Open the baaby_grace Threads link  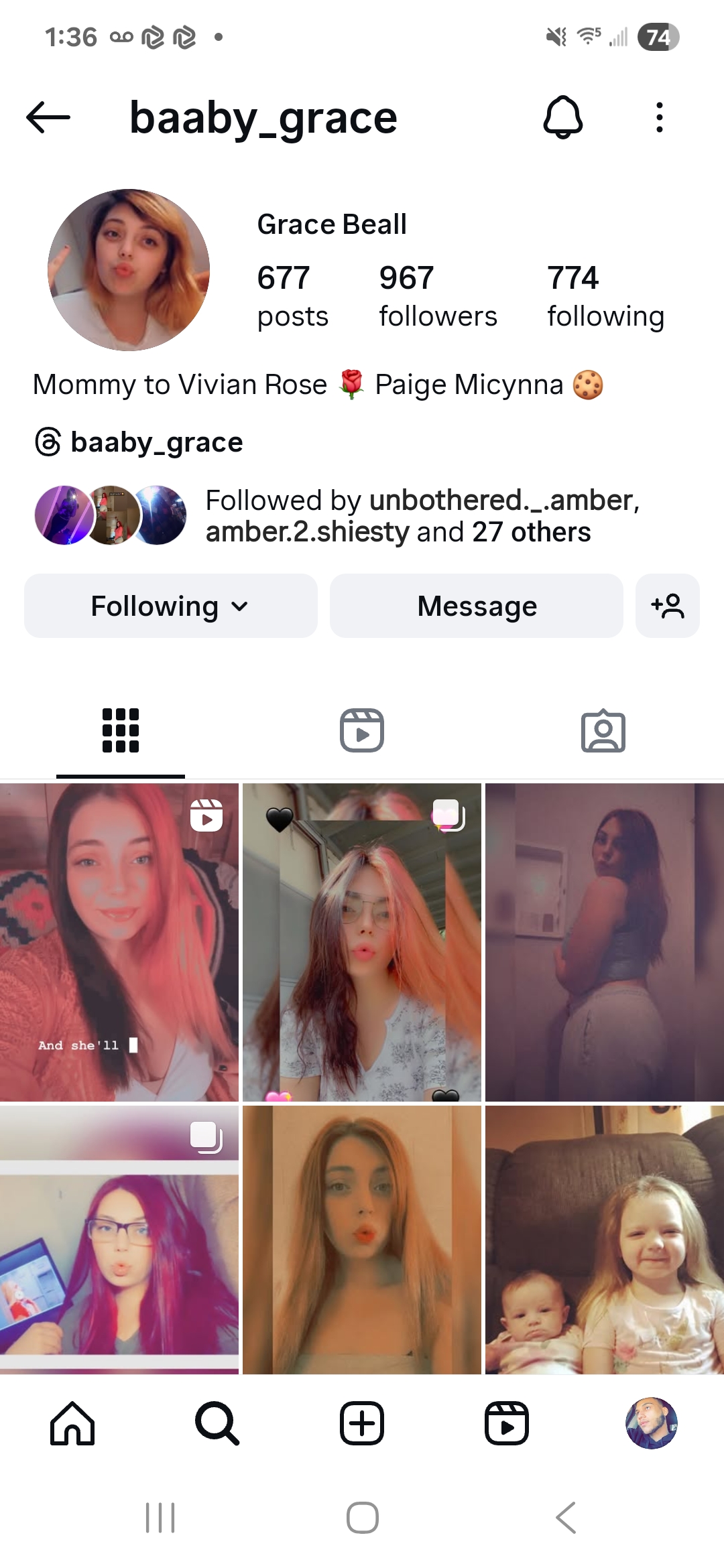pos(139,442)
